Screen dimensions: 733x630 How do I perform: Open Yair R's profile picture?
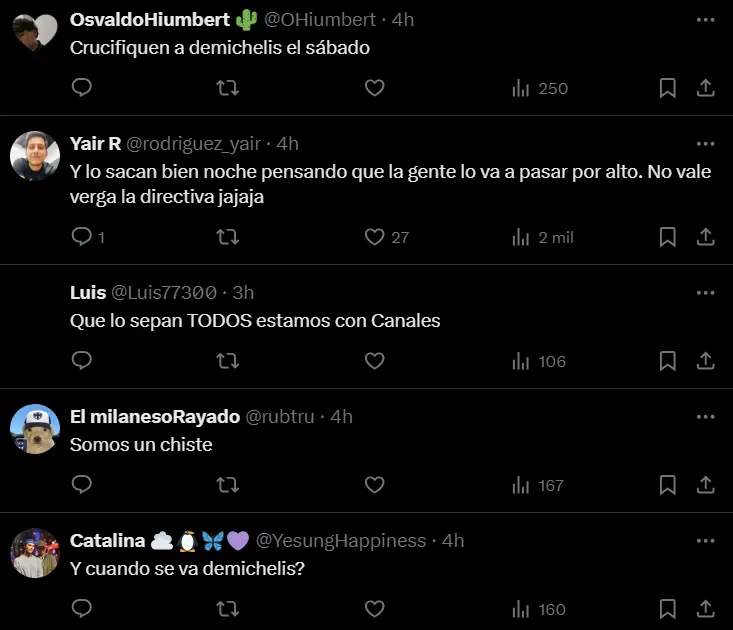tap(34, 156)
